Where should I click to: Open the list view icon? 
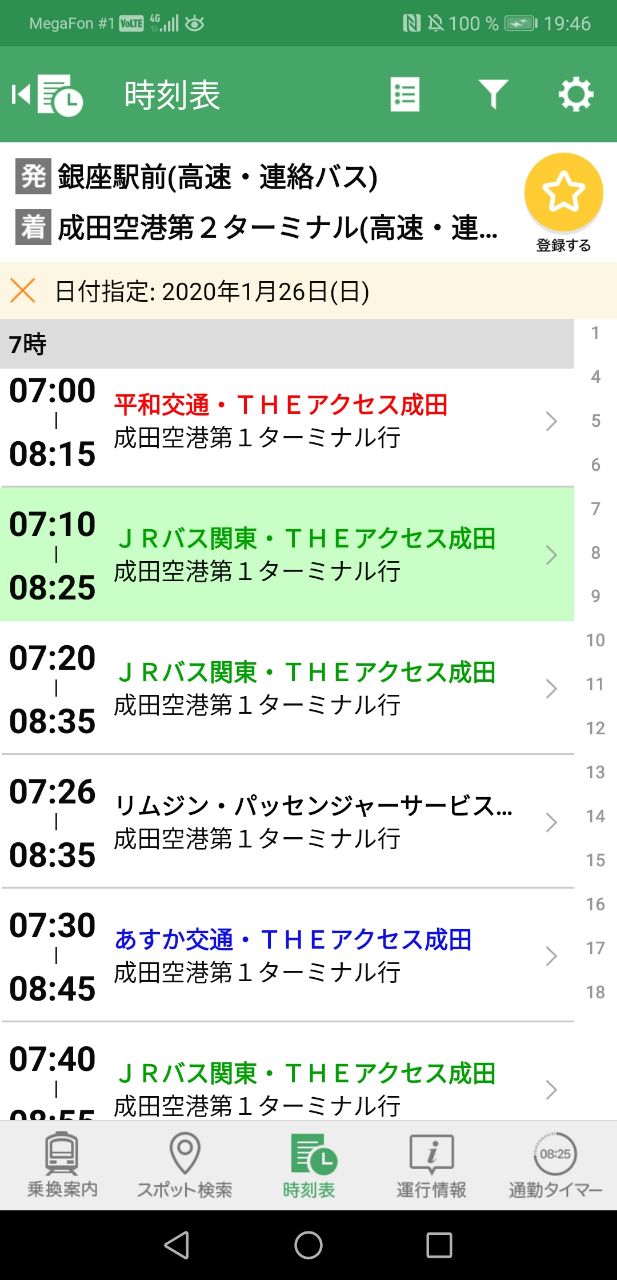pyautogui.click(x=404, y=95)
